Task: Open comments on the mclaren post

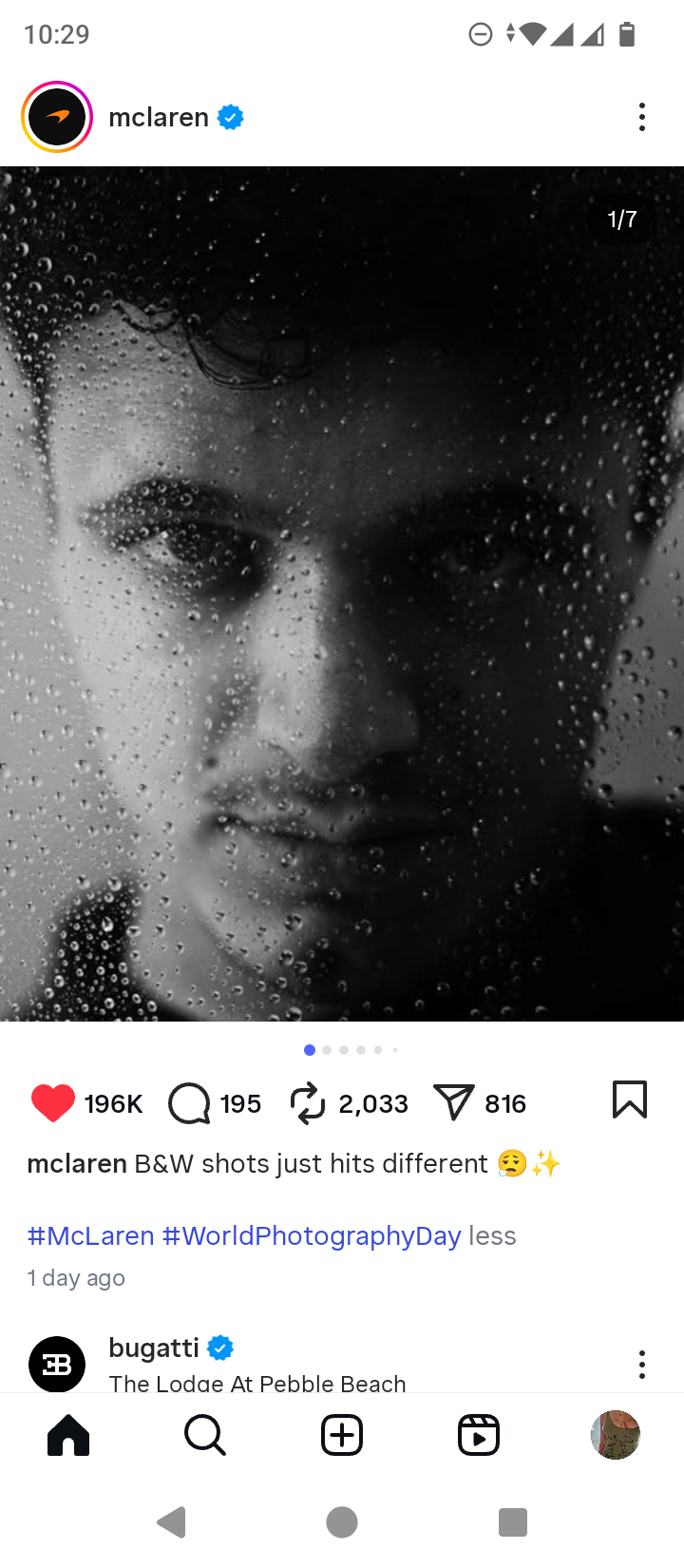Action: point(190,1103)
